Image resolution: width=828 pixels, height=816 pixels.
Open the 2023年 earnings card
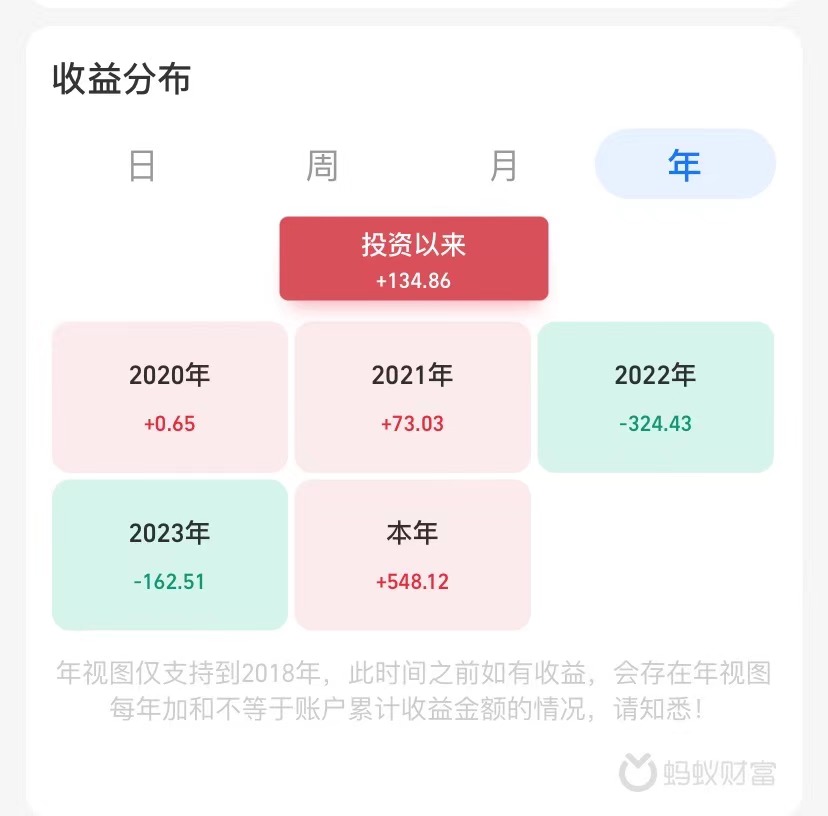[170, 555]
